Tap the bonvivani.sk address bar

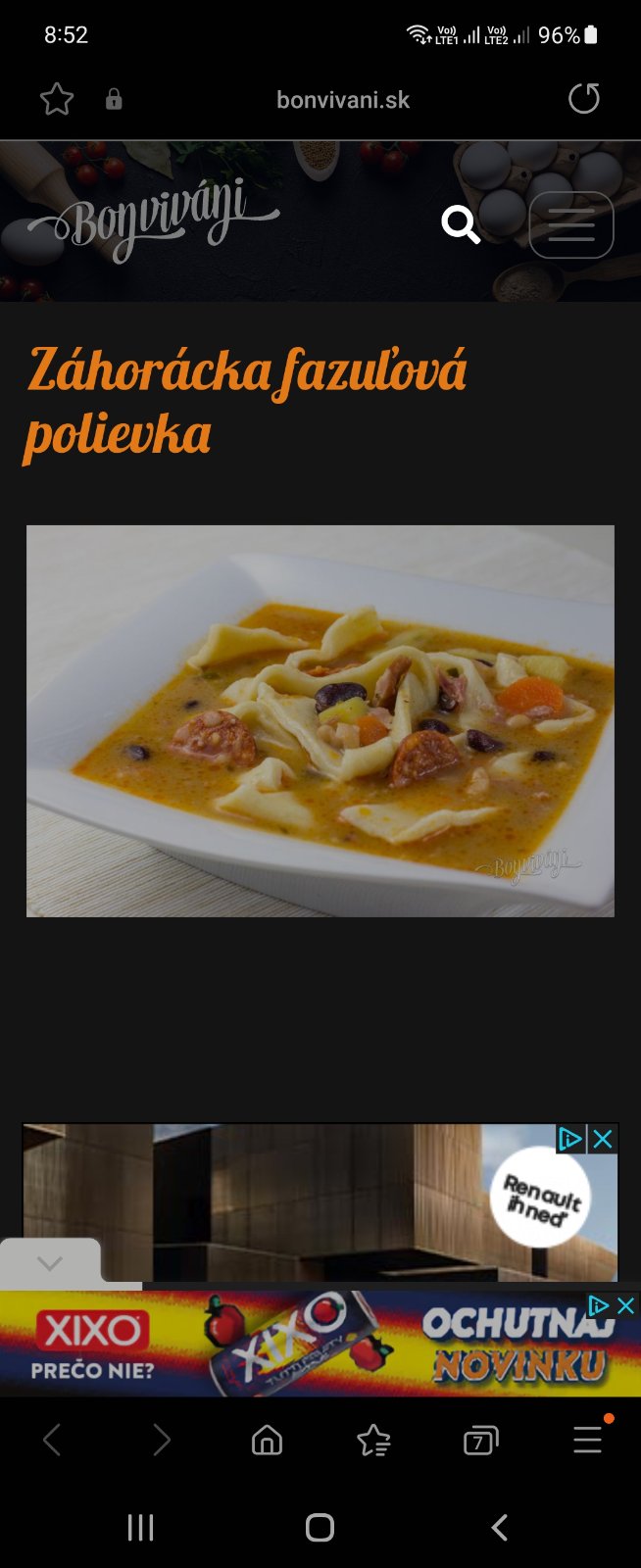pos(343,99)
